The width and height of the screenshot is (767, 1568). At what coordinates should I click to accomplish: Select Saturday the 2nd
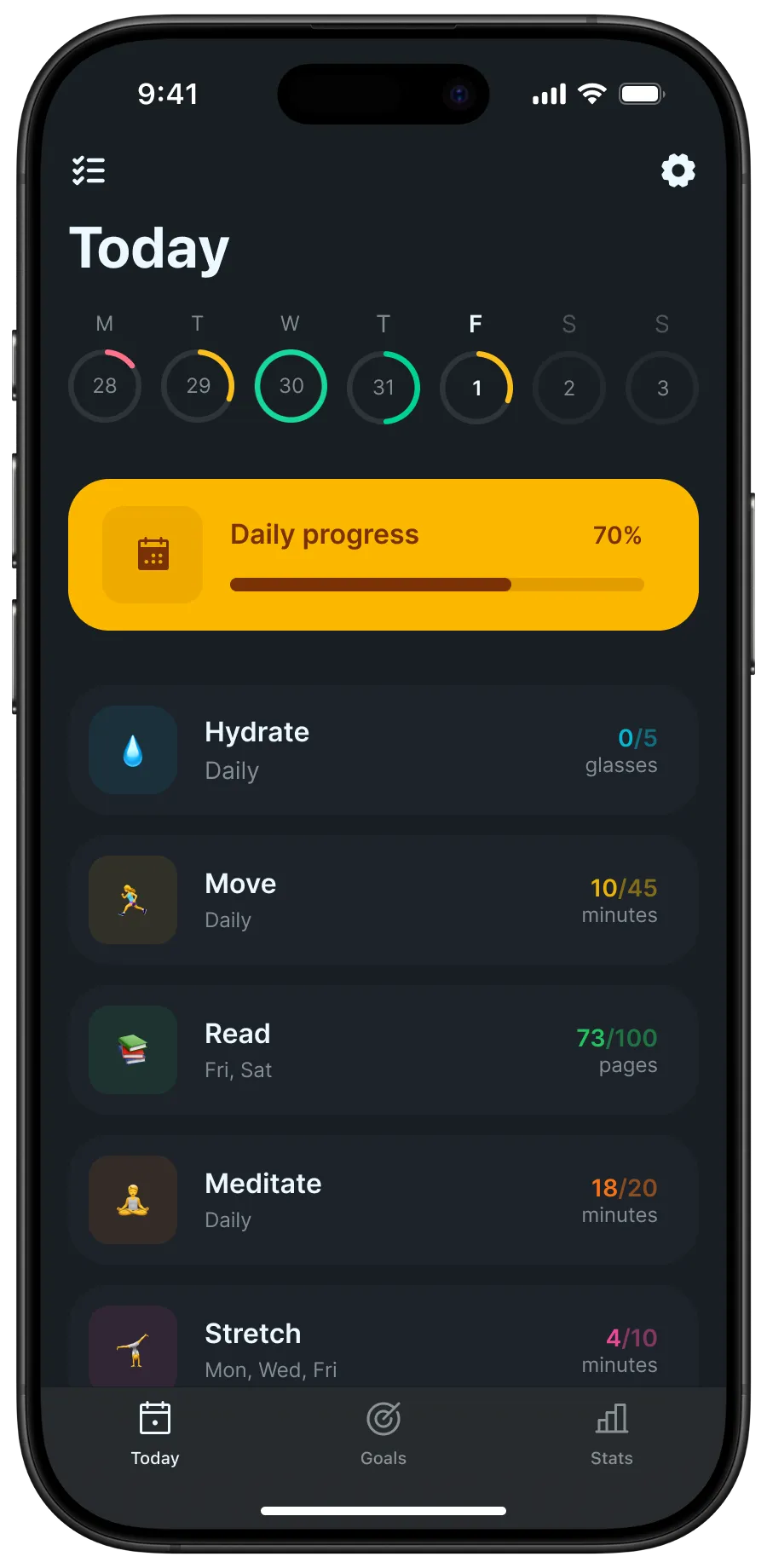point(569,388)
